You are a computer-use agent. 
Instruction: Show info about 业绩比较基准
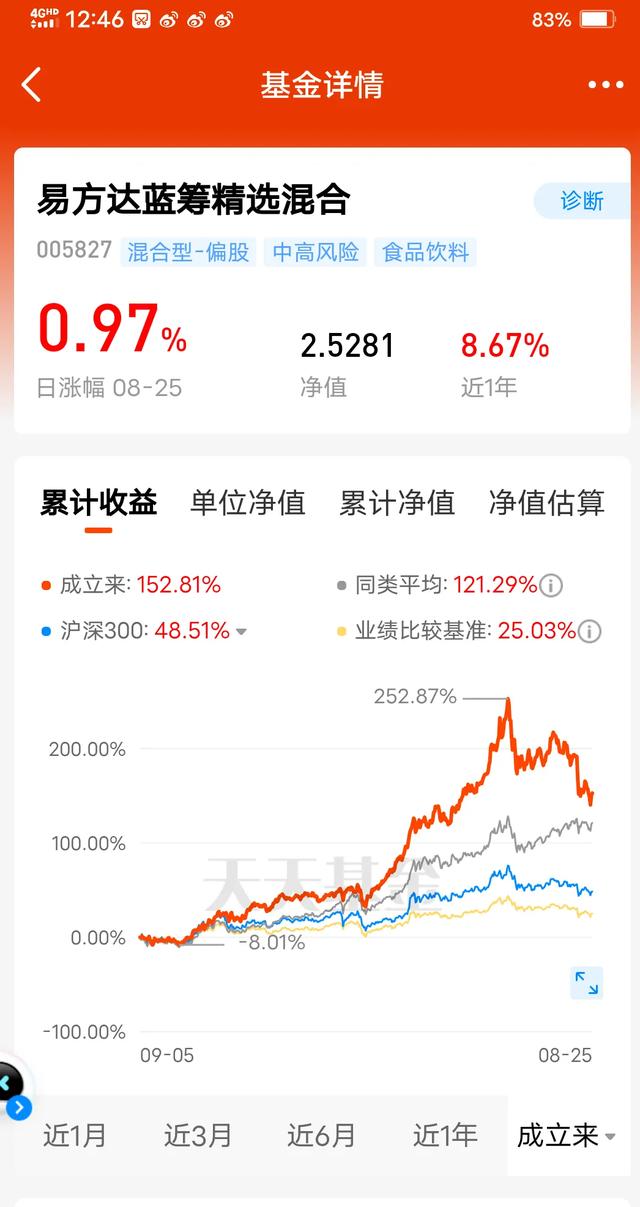(x=590, y=632)
